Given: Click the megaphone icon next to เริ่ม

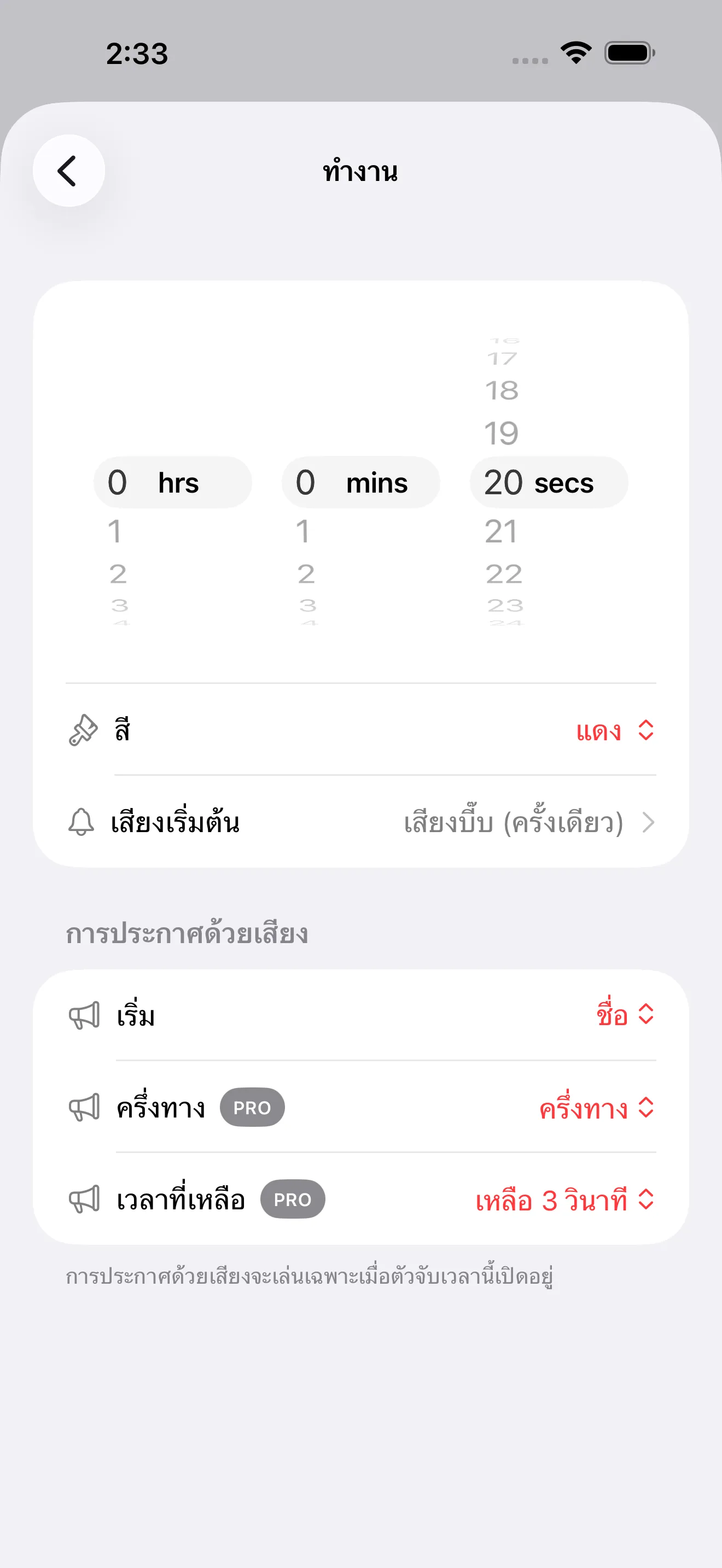Looking at the screenshot, I should click(85, 1015).
